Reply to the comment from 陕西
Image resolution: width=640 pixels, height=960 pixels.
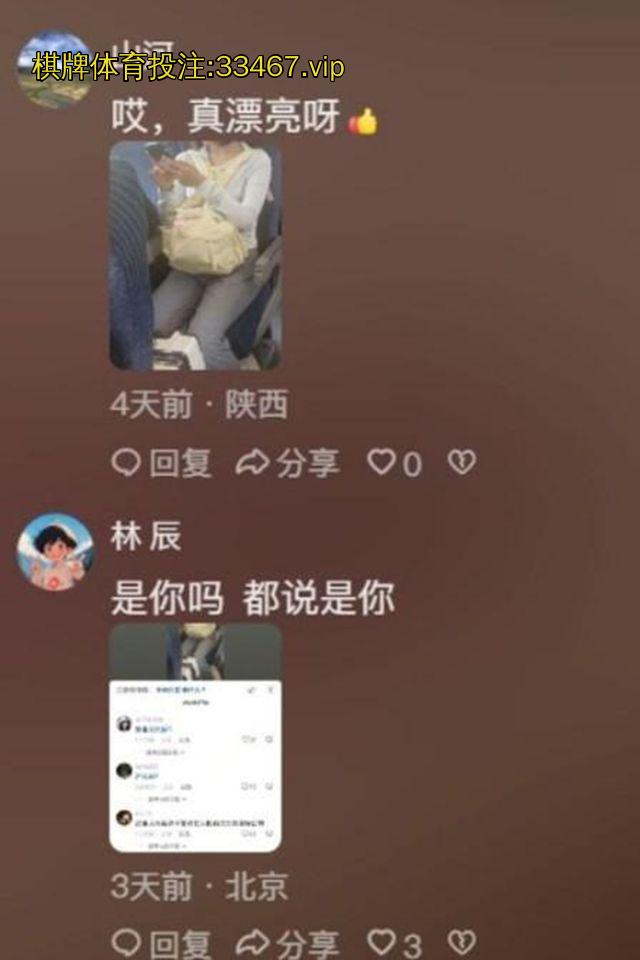coord(162,463)
